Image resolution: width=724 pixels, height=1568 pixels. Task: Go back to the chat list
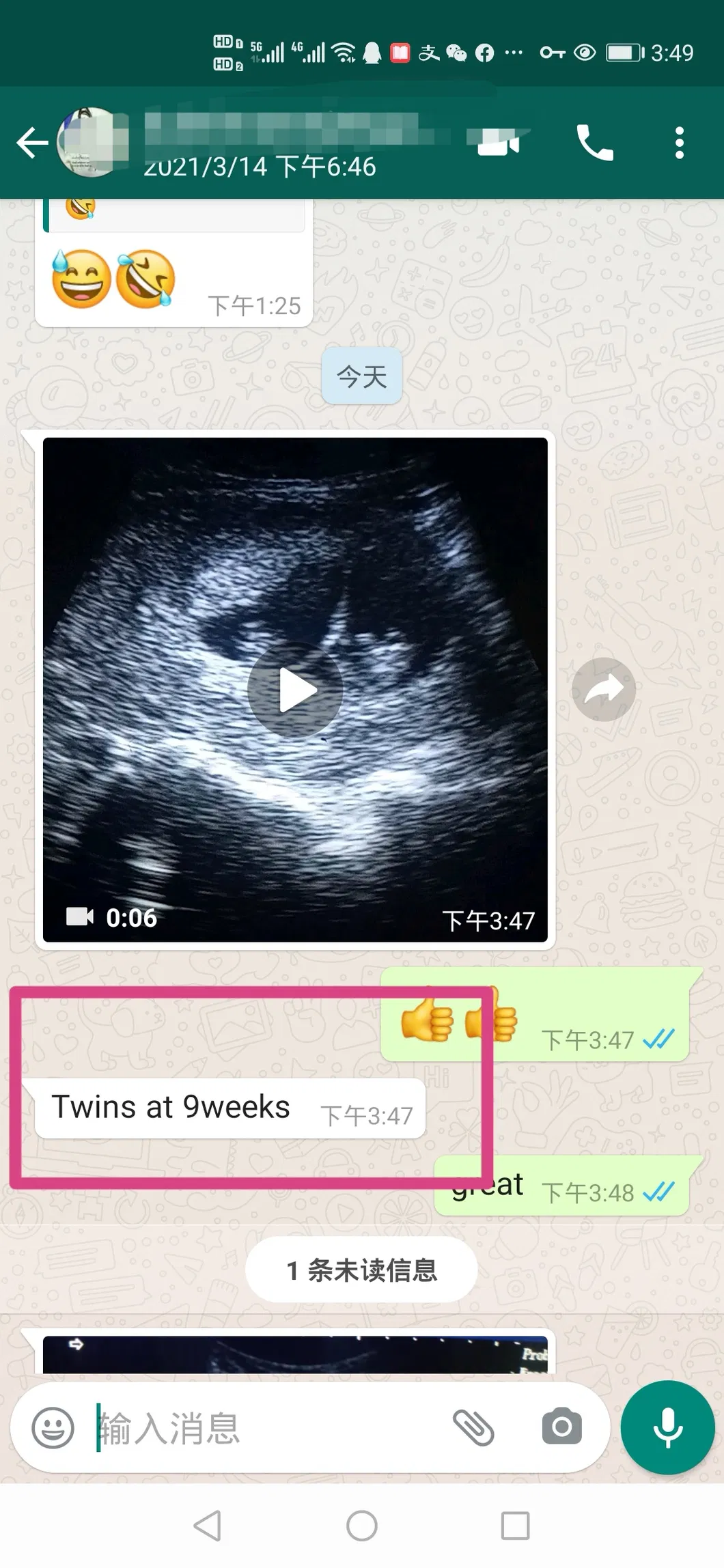point(32,143)
